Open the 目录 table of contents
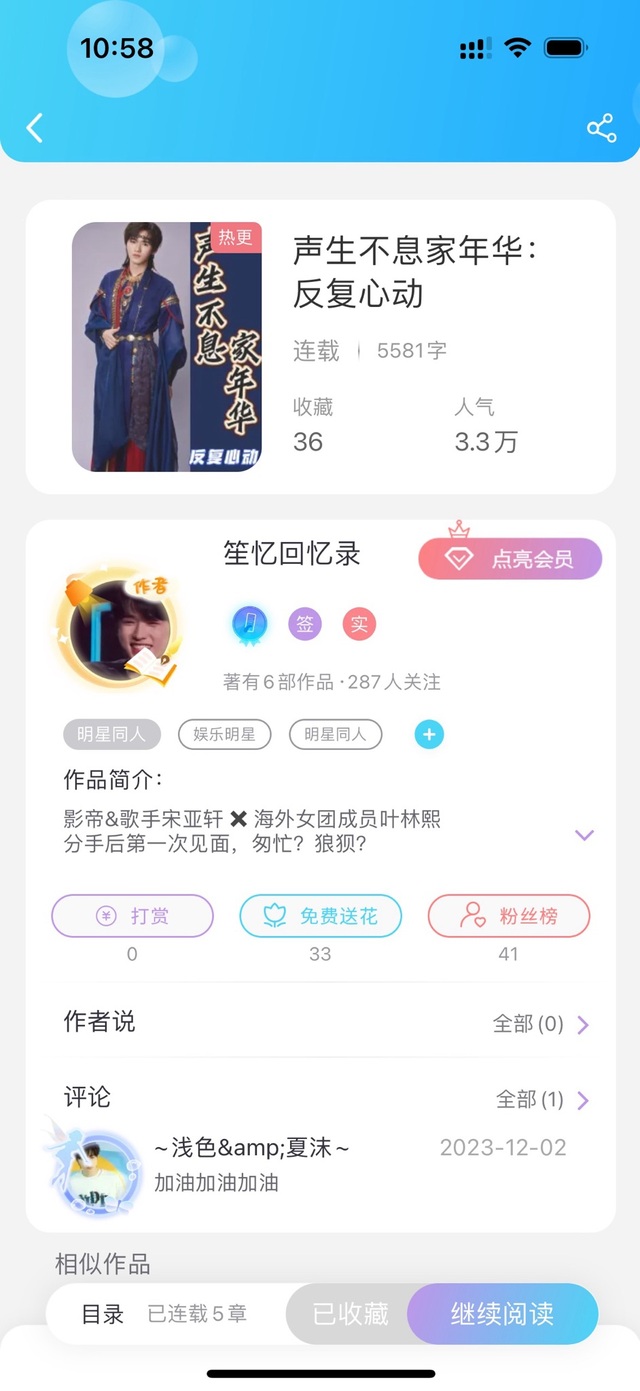This screenshot has height=1391, width=640. click(x=102, y=1314)
